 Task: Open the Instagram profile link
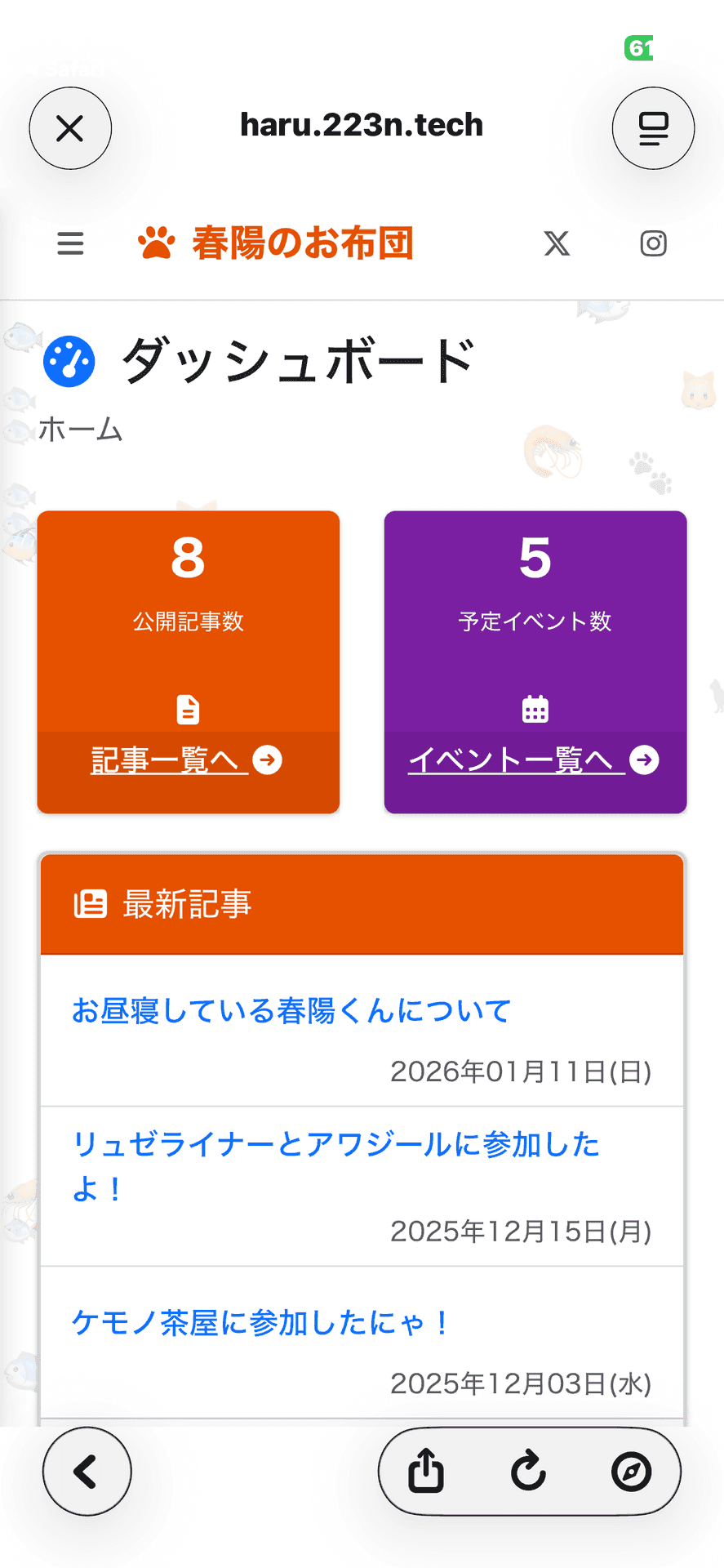point(653,243)
